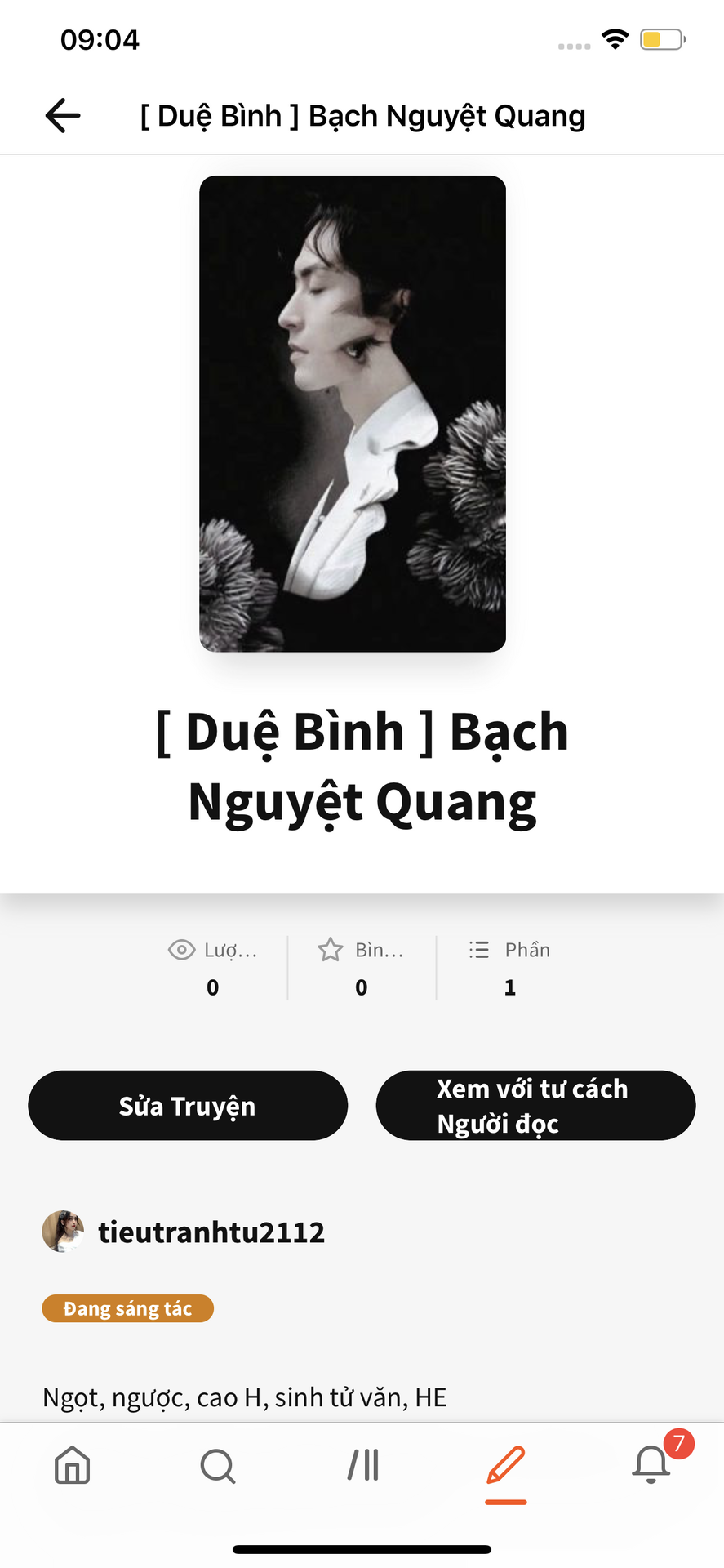Screen dimensions: 724x1568
Task: Switch to the Library tab
Action: [x=362, y=1465]
